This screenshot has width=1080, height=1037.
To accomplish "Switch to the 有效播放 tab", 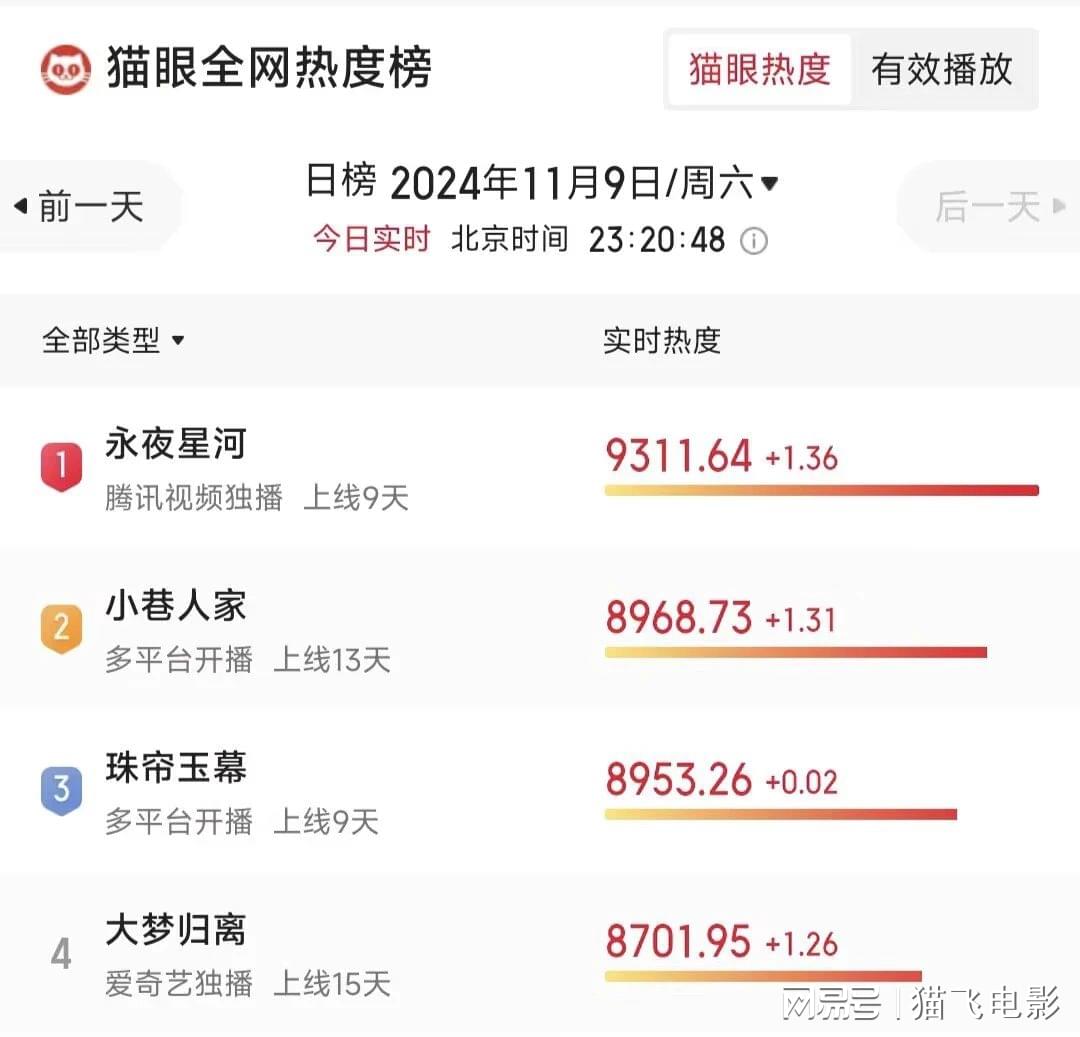I will (941, 69).
